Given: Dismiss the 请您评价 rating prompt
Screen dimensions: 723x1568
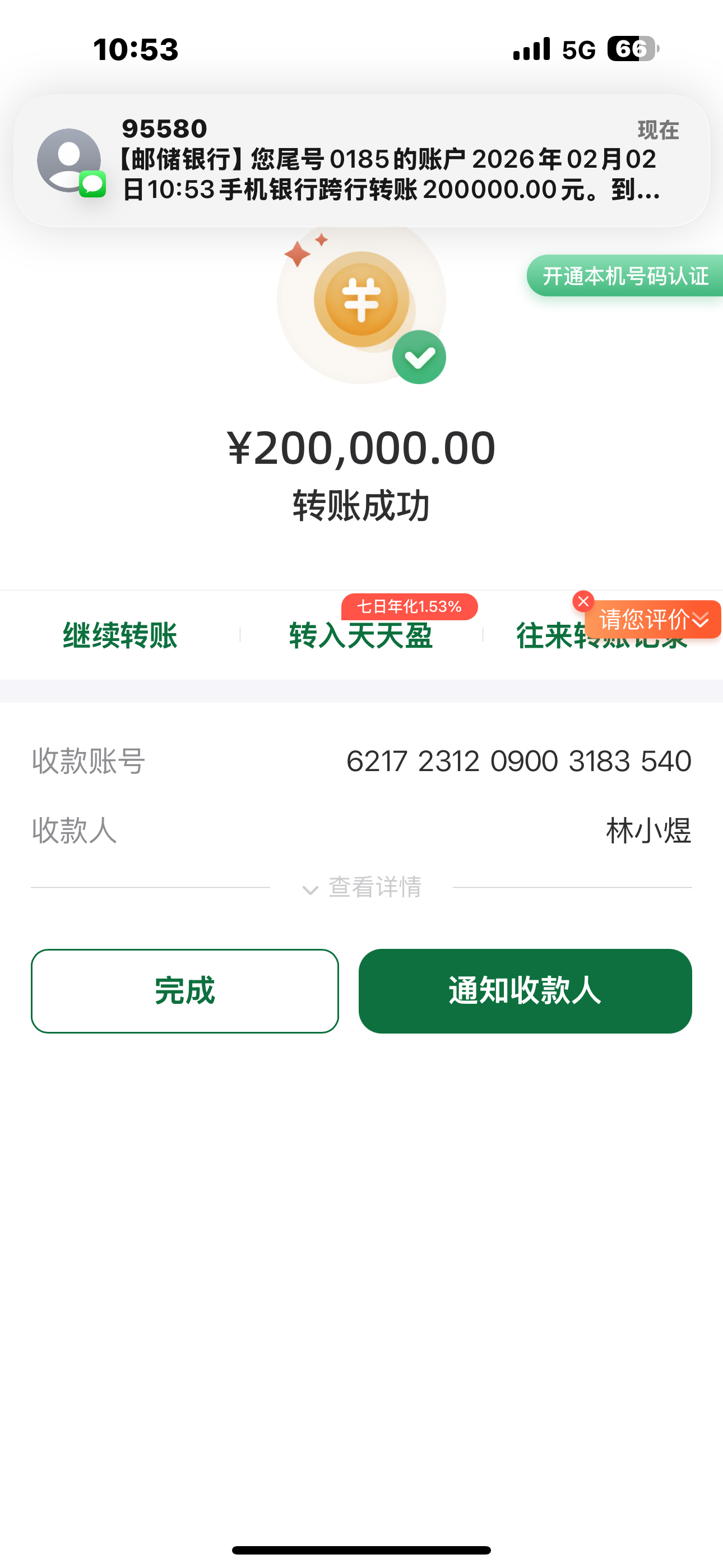Looking at the screenshot, I should pyautogui.click(x=583, y=601).
